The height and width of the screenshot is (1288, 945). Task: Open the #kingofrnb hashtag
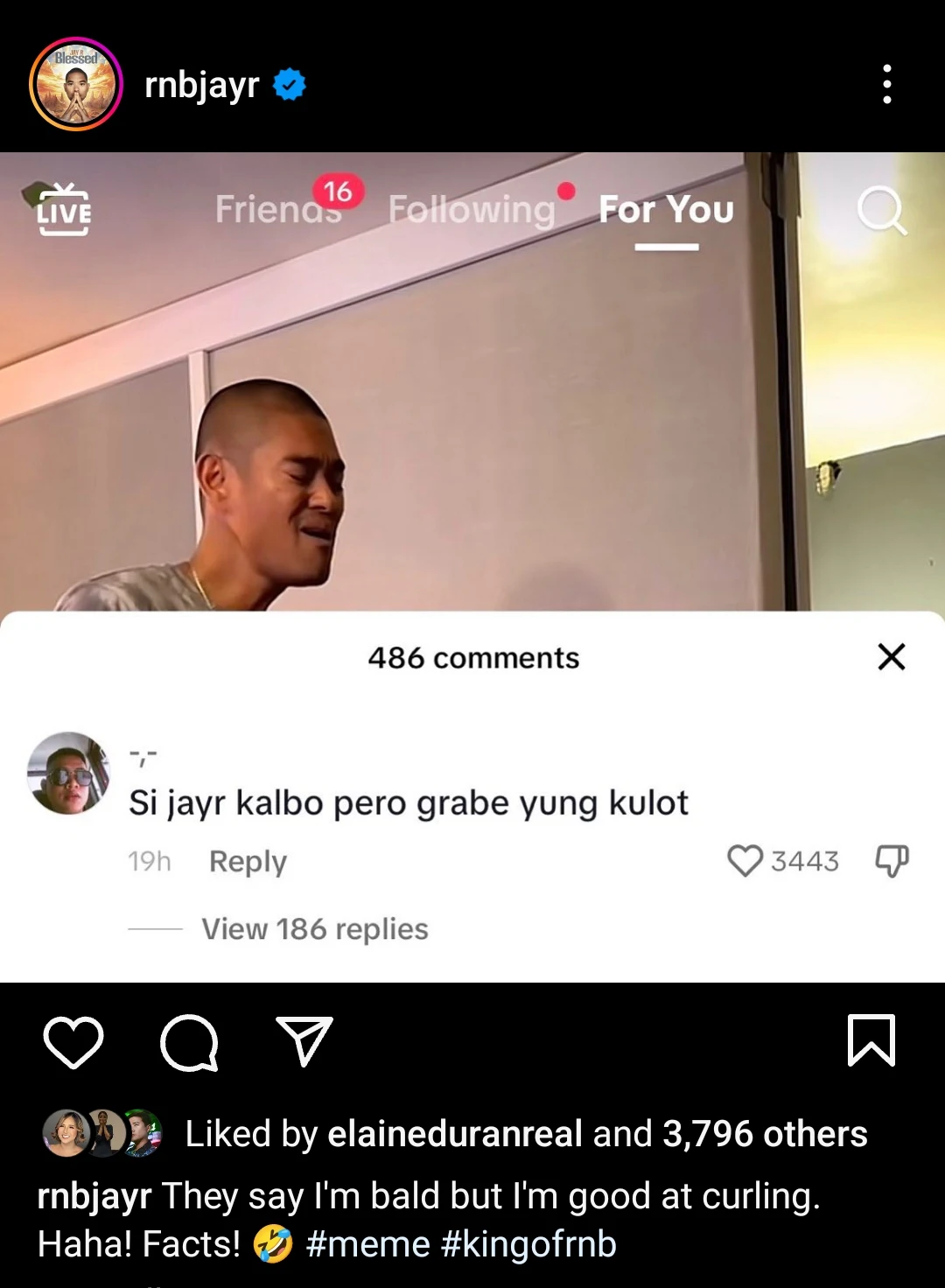tap(529, 1244)
